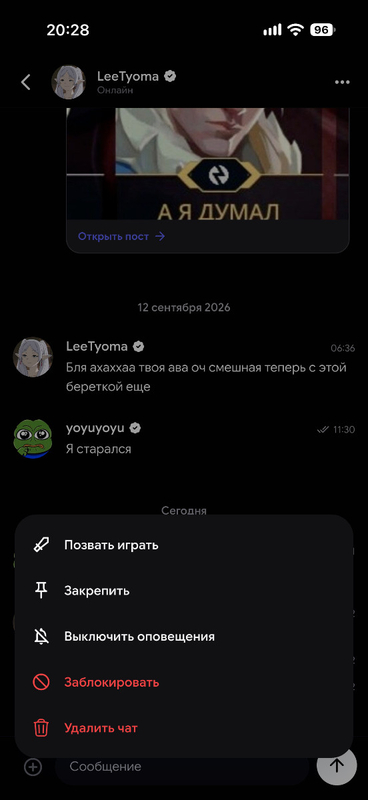
Task: Tap "Выключить оповещения" to mute notifications
Action: click(x=184, y=637)
